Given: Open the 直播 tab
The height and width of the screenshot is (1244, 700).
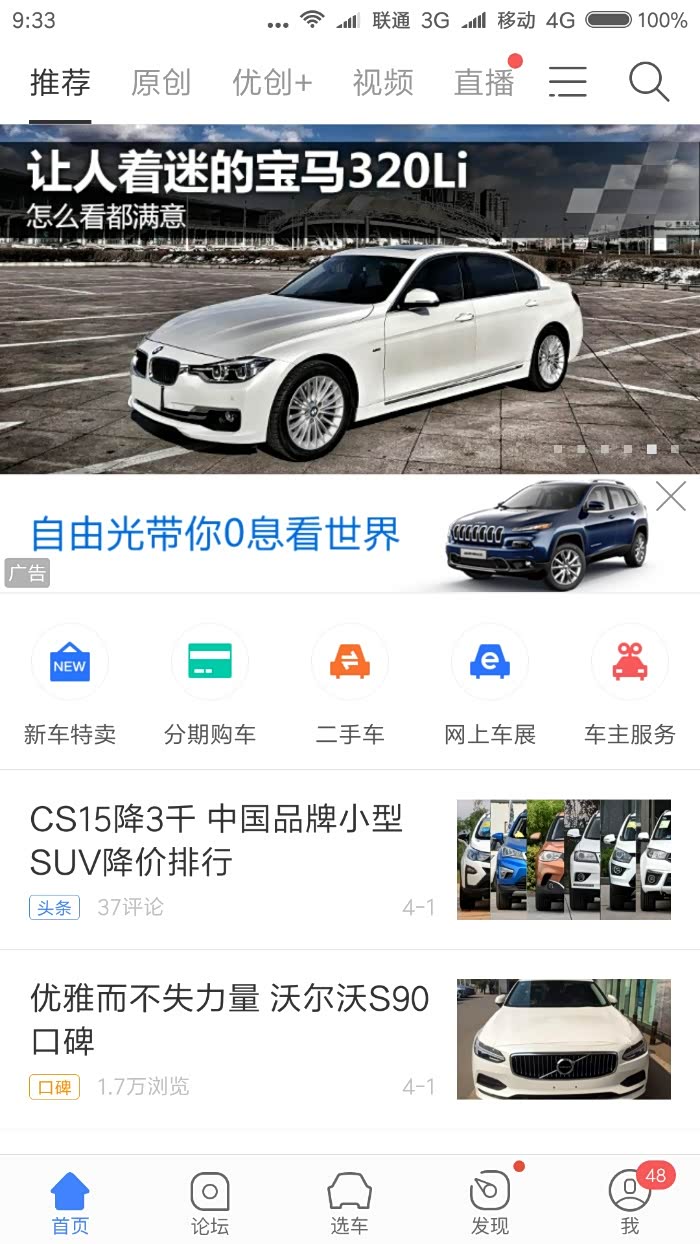Looking at the screenshot, I should 484,82.
